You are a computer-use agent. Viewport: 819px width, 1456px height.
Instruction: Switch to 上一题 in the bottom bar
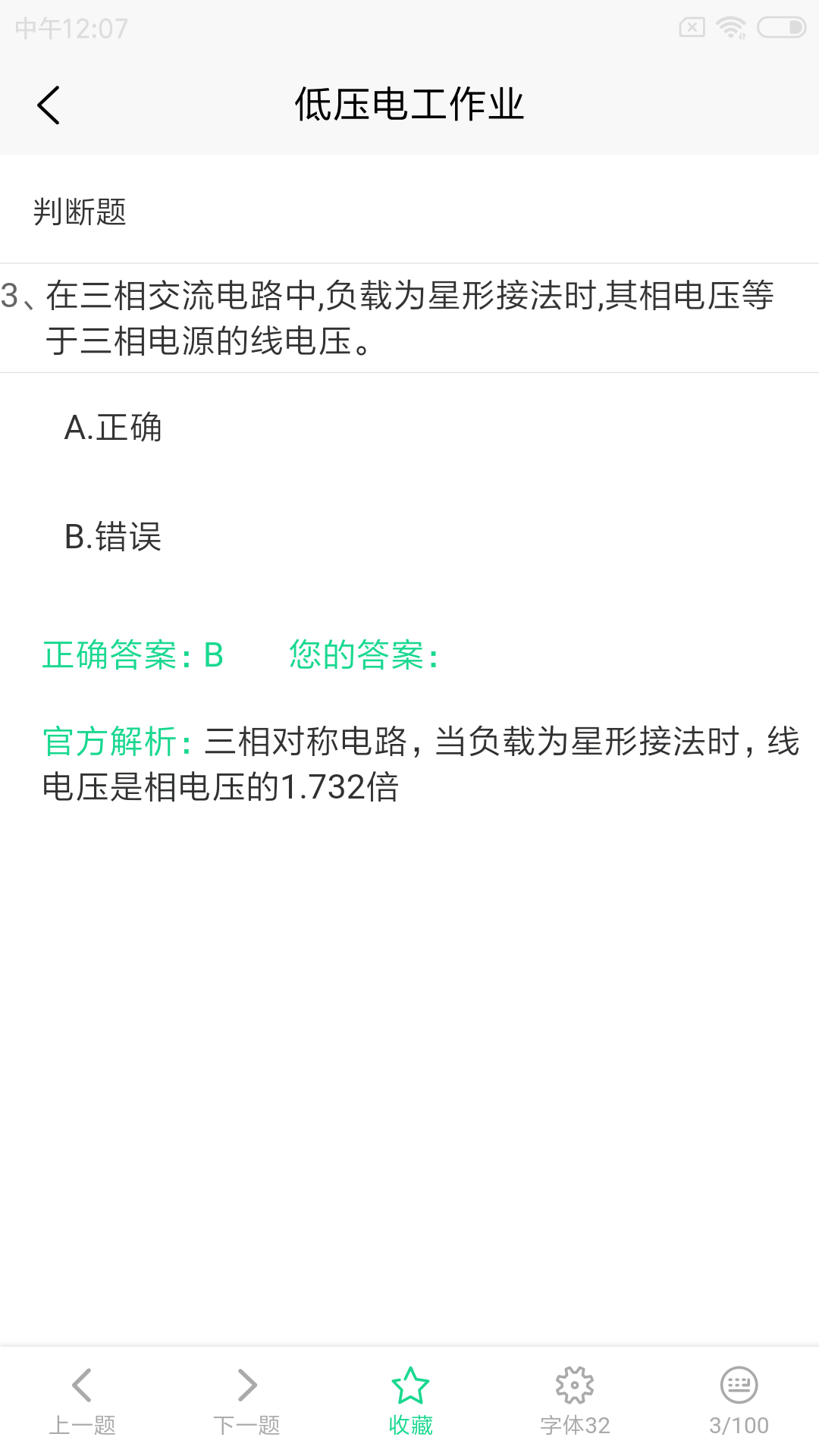click(82, 1424)
